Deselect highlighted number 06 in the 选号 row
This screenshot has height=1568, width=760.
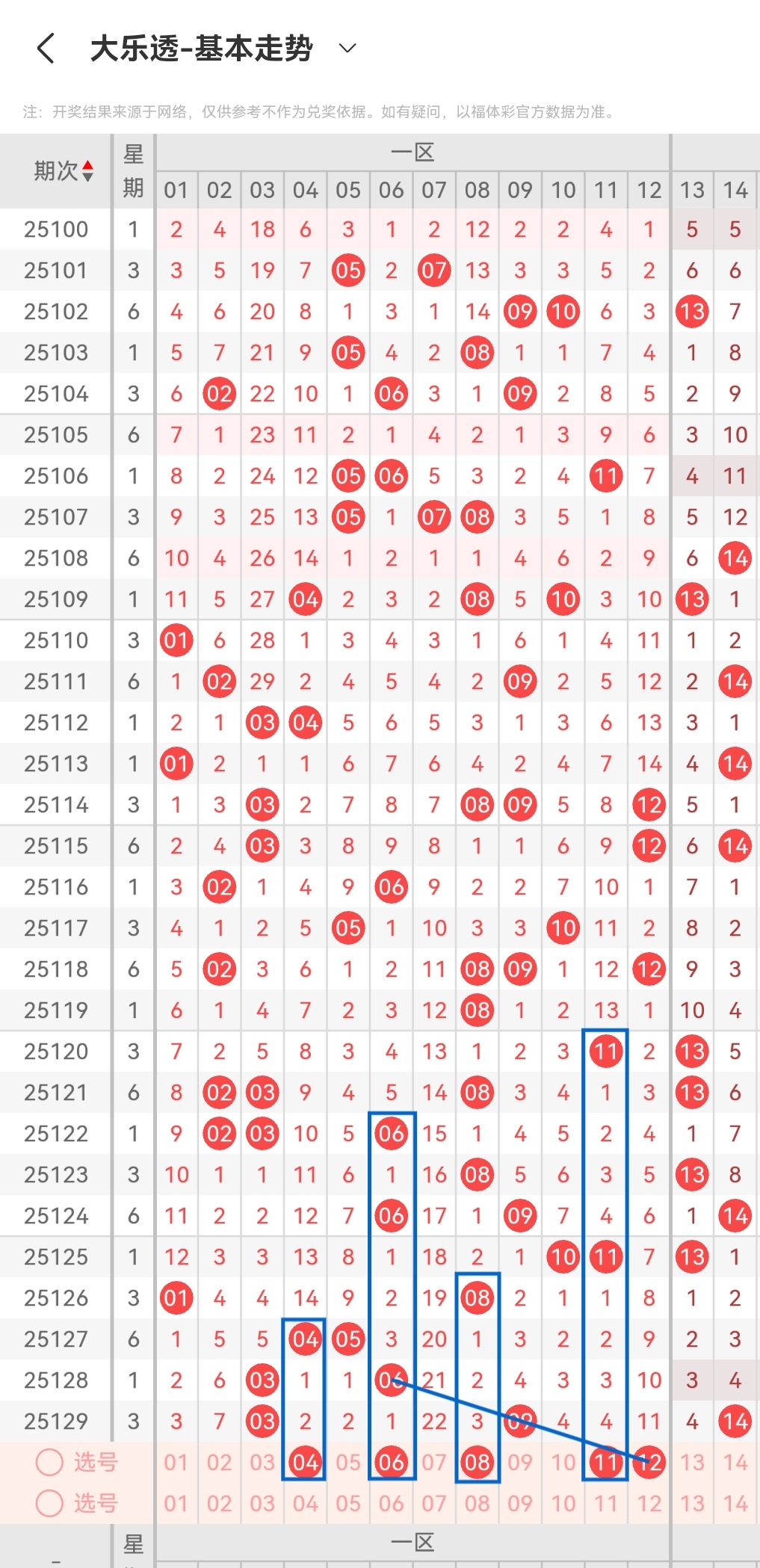(x=391, y=1462)
